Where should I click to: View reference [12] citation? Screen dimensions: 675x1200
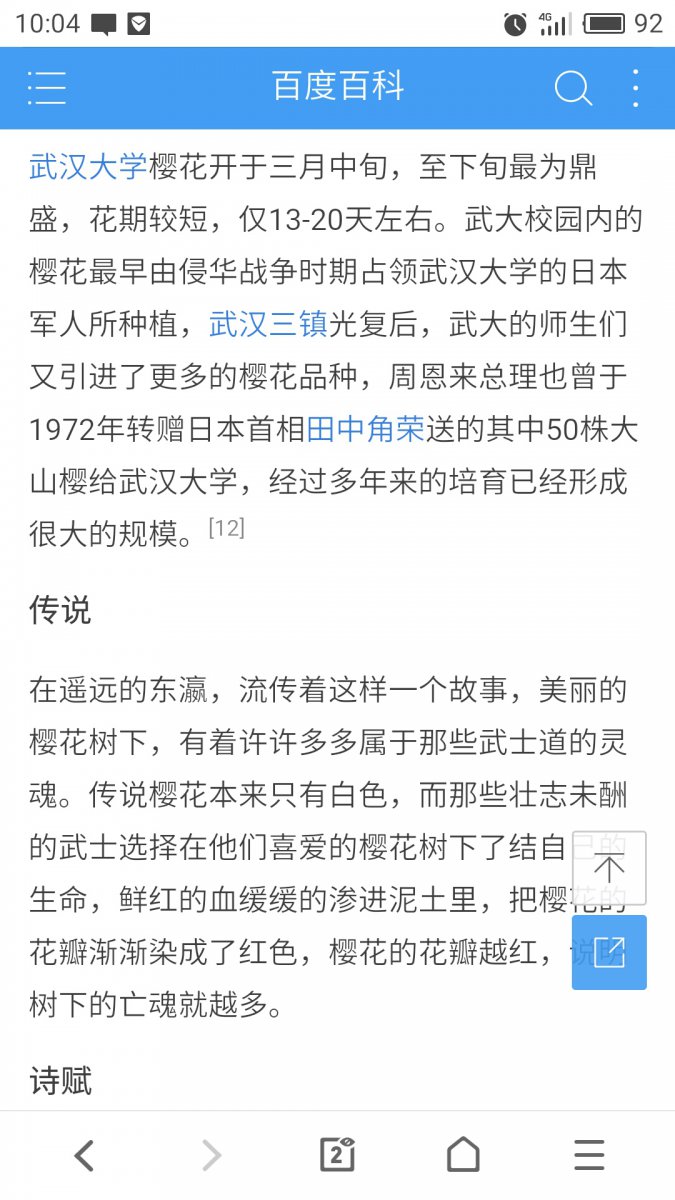coord(226,528)
